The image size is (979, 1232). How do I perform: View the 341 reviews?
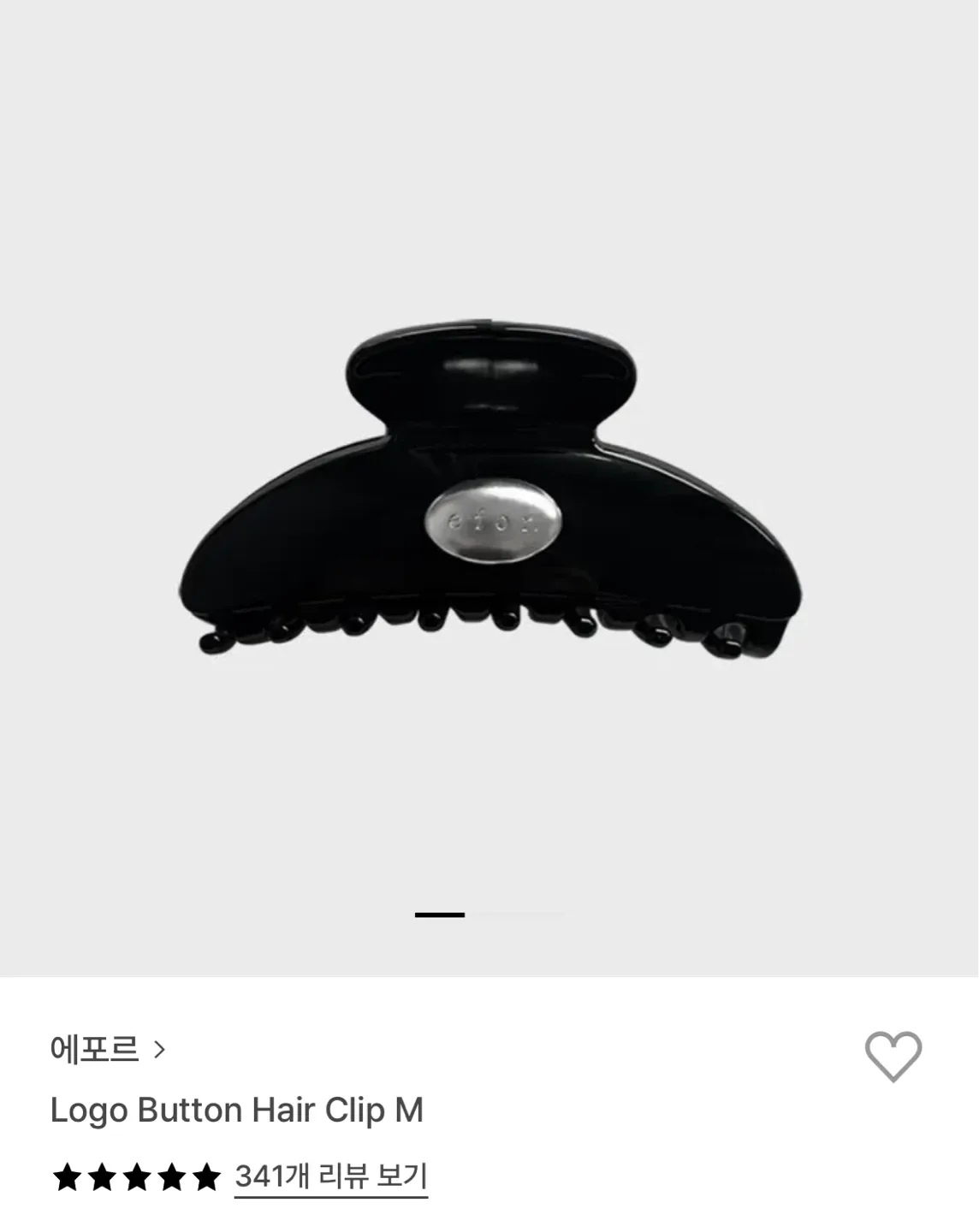tap(330, 1177)
